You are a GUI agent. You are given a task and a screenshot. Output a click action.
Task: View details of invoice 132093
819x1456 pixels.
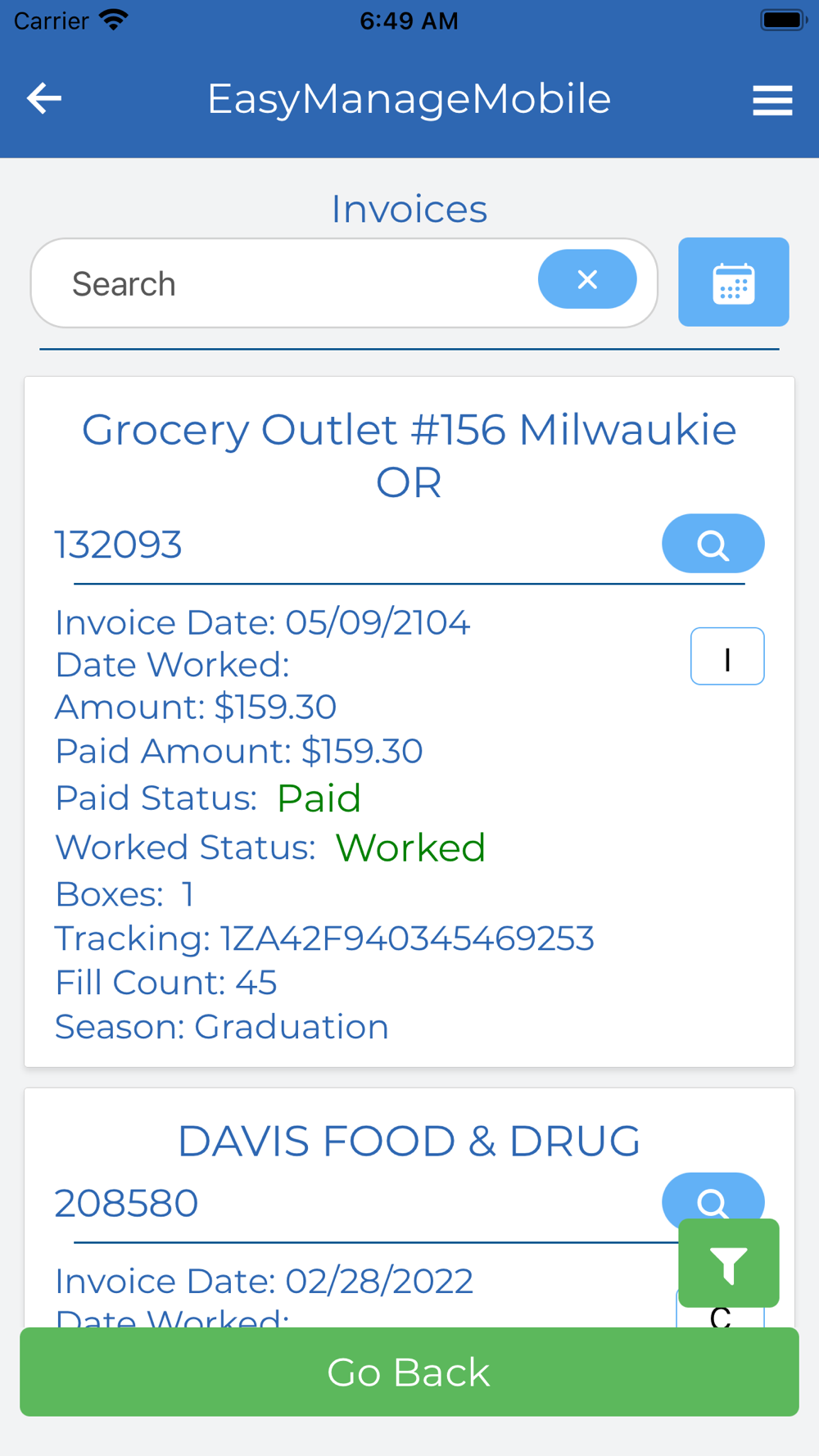pyautogui.click(x=713, y=544)
